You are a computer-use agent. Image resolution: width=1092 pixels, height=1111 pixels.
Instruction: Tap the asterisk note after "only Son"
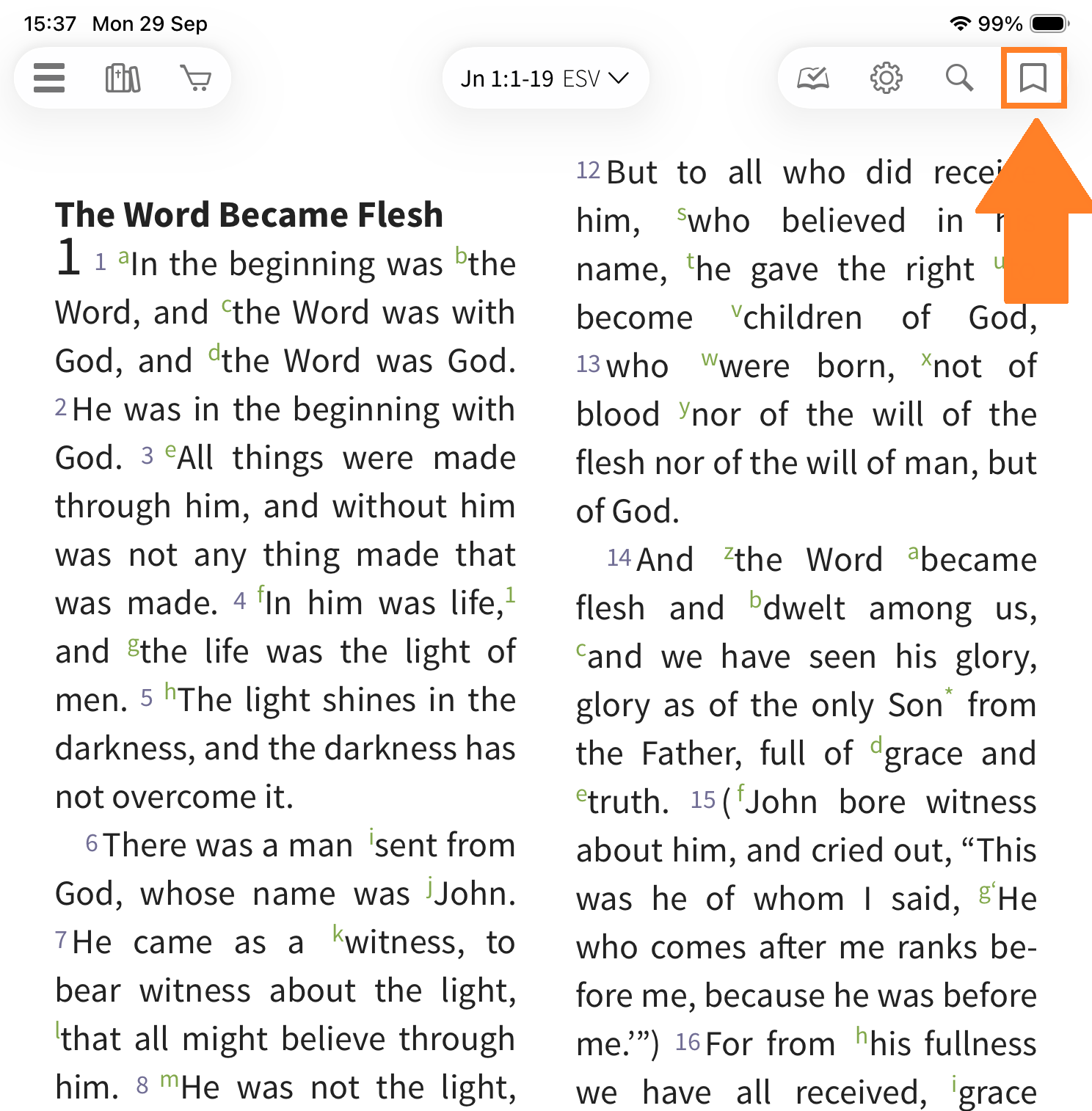pos(949,692)
